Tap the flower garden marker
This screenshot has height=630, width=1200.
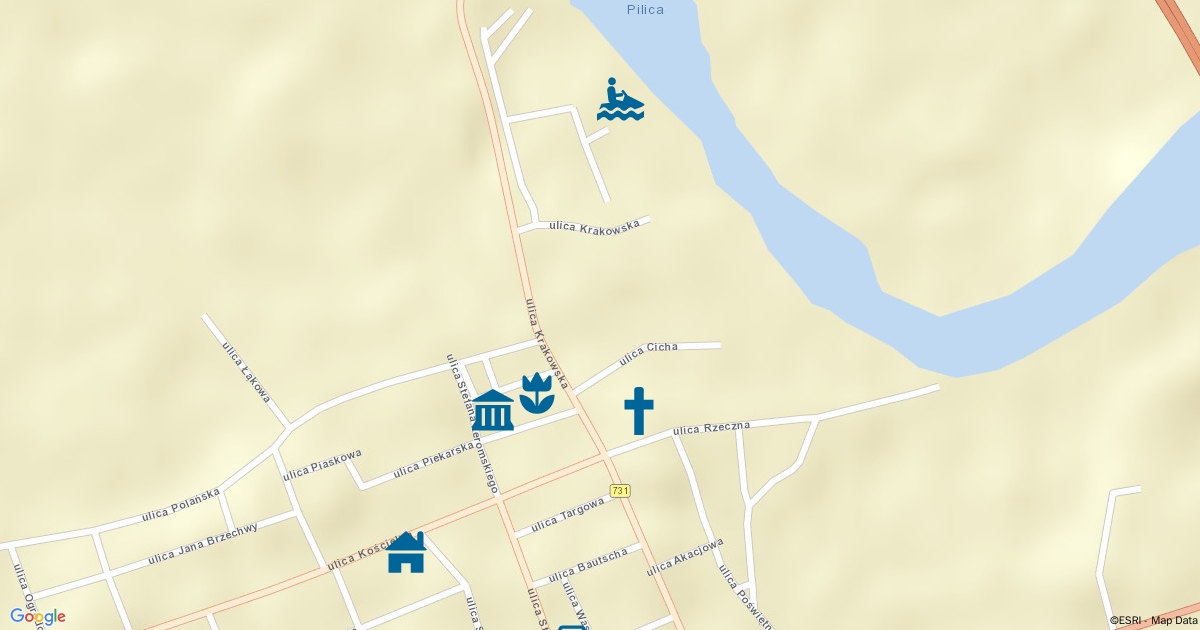click(537, 392)
